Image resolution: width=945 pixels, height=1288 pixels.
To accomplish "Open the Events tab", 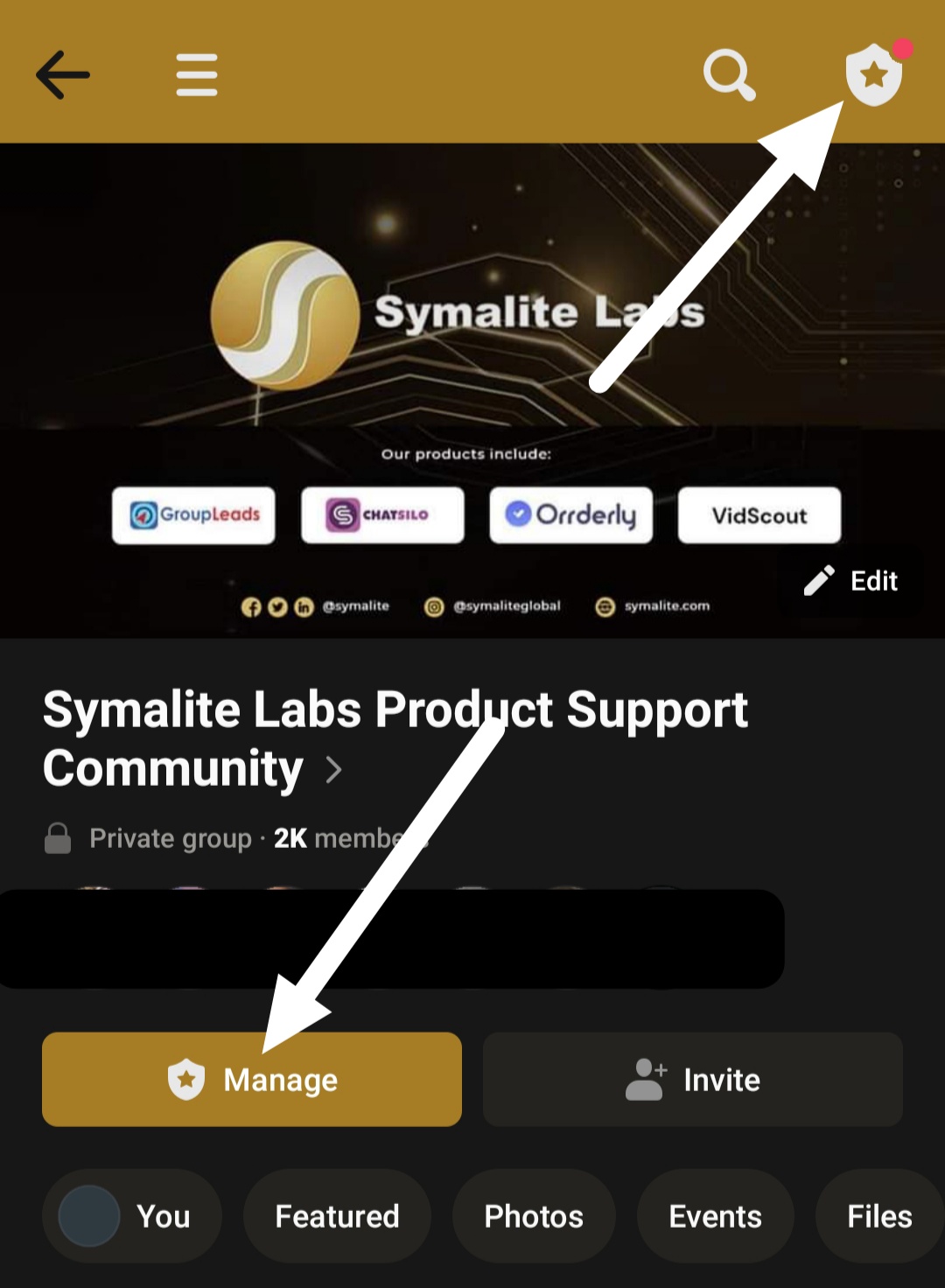I will click(715, 1215).
